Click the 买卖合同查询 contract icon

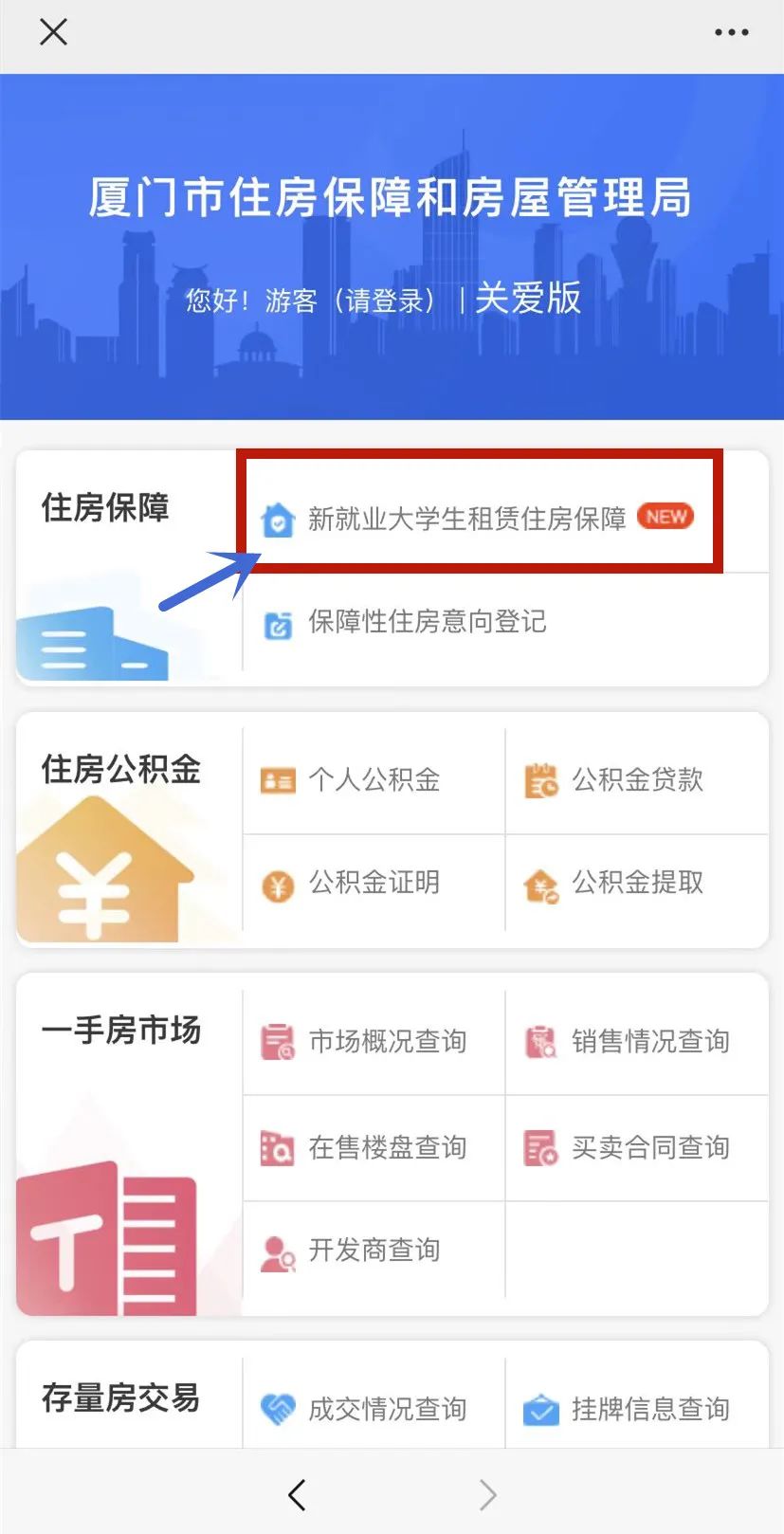539,1147
